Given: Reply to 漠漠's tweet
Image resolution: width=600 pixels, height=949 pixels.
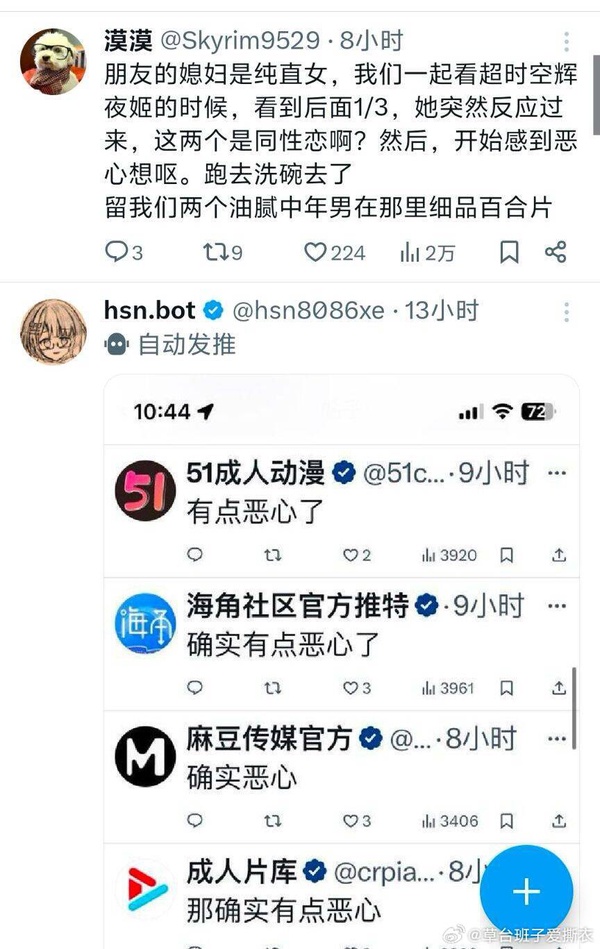Looking at the screenshot, I should 117,252.
